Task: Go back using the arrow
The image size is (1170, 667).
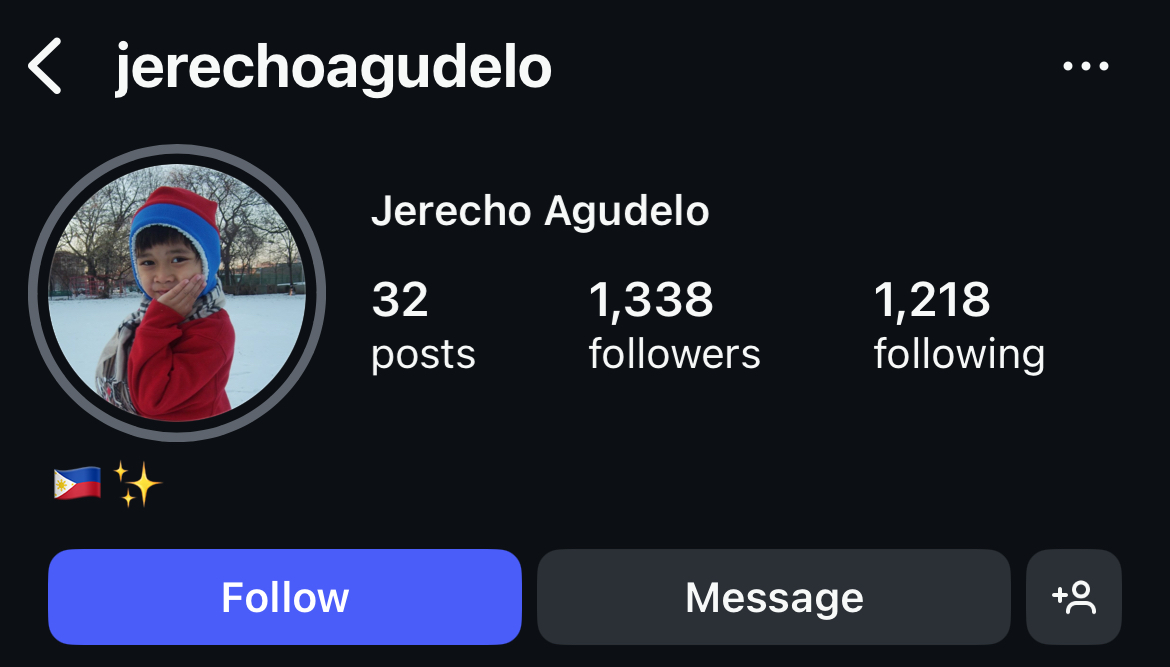Action: click(x=45, y=67)
